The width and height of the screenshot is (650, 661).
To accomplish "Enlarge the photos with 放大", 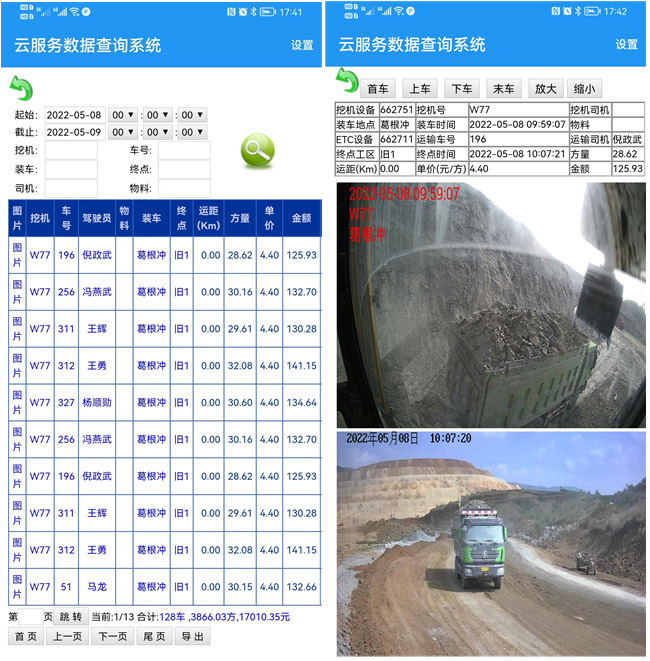I will tap(544, 89).
